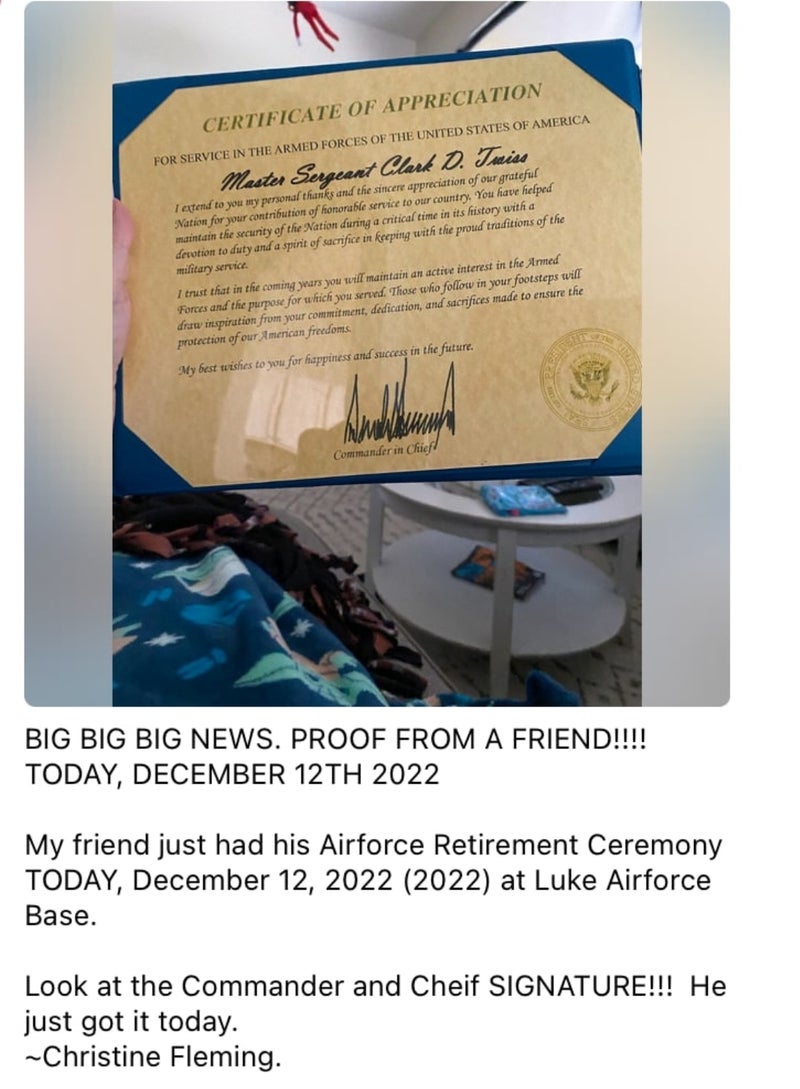Open the certificate photo in the post

(377, 354)
